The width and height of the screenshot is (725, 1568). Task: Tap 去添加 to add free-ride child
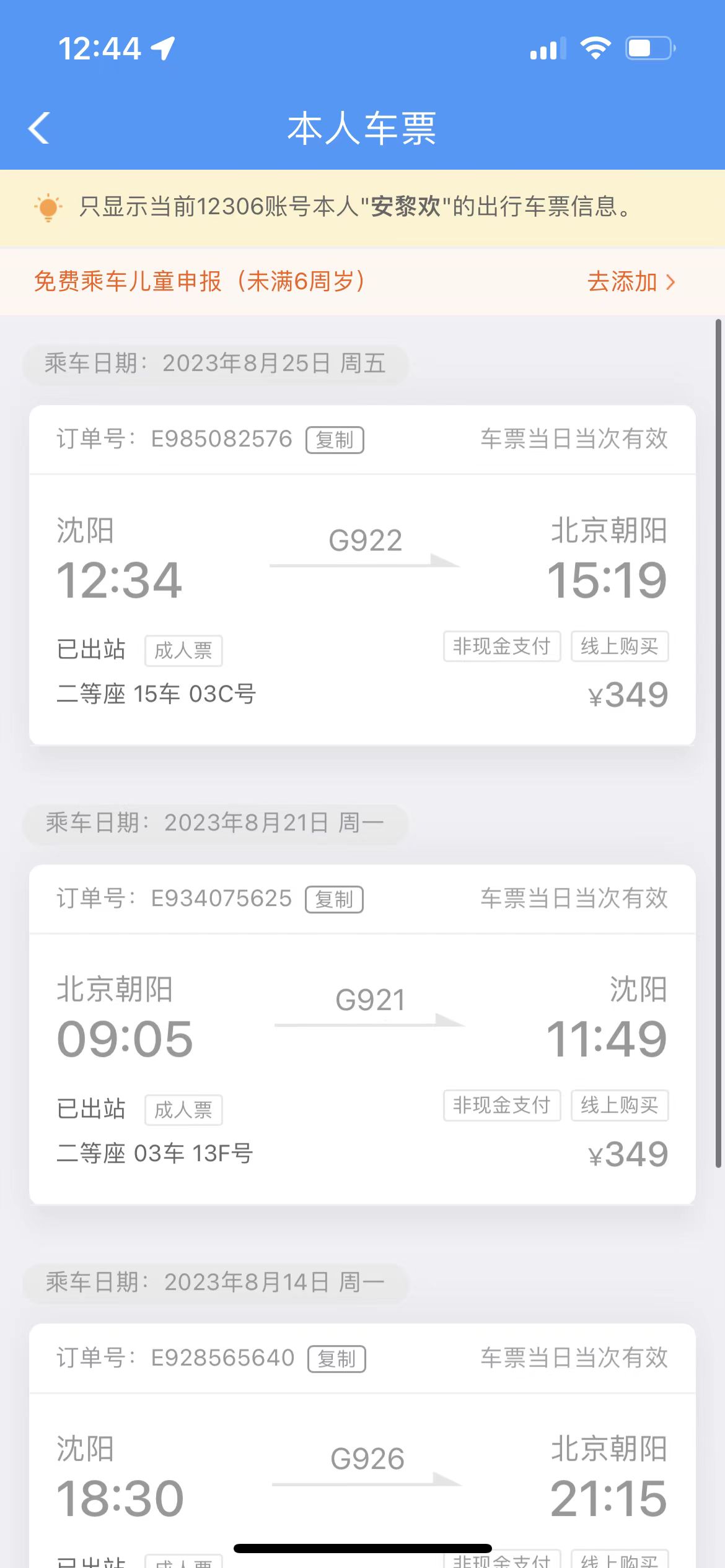[630, 282]
